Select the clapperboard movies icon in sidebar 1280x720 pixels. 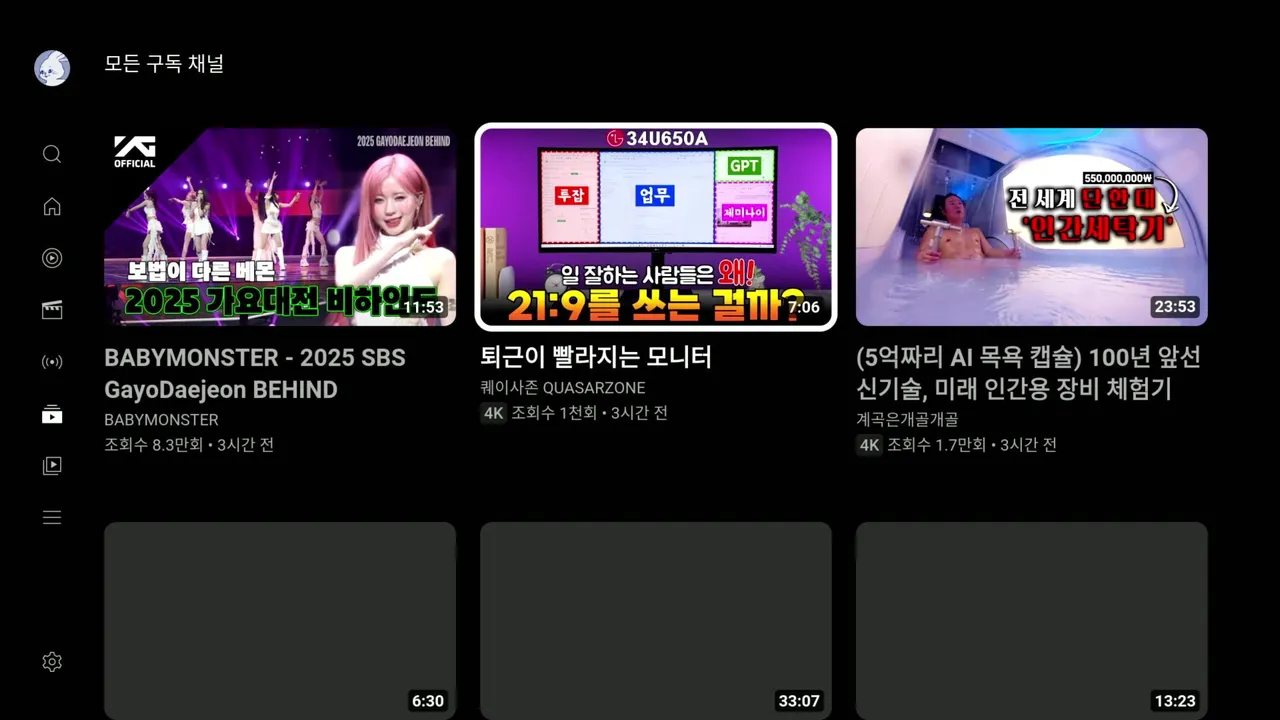tap(52, 310)
